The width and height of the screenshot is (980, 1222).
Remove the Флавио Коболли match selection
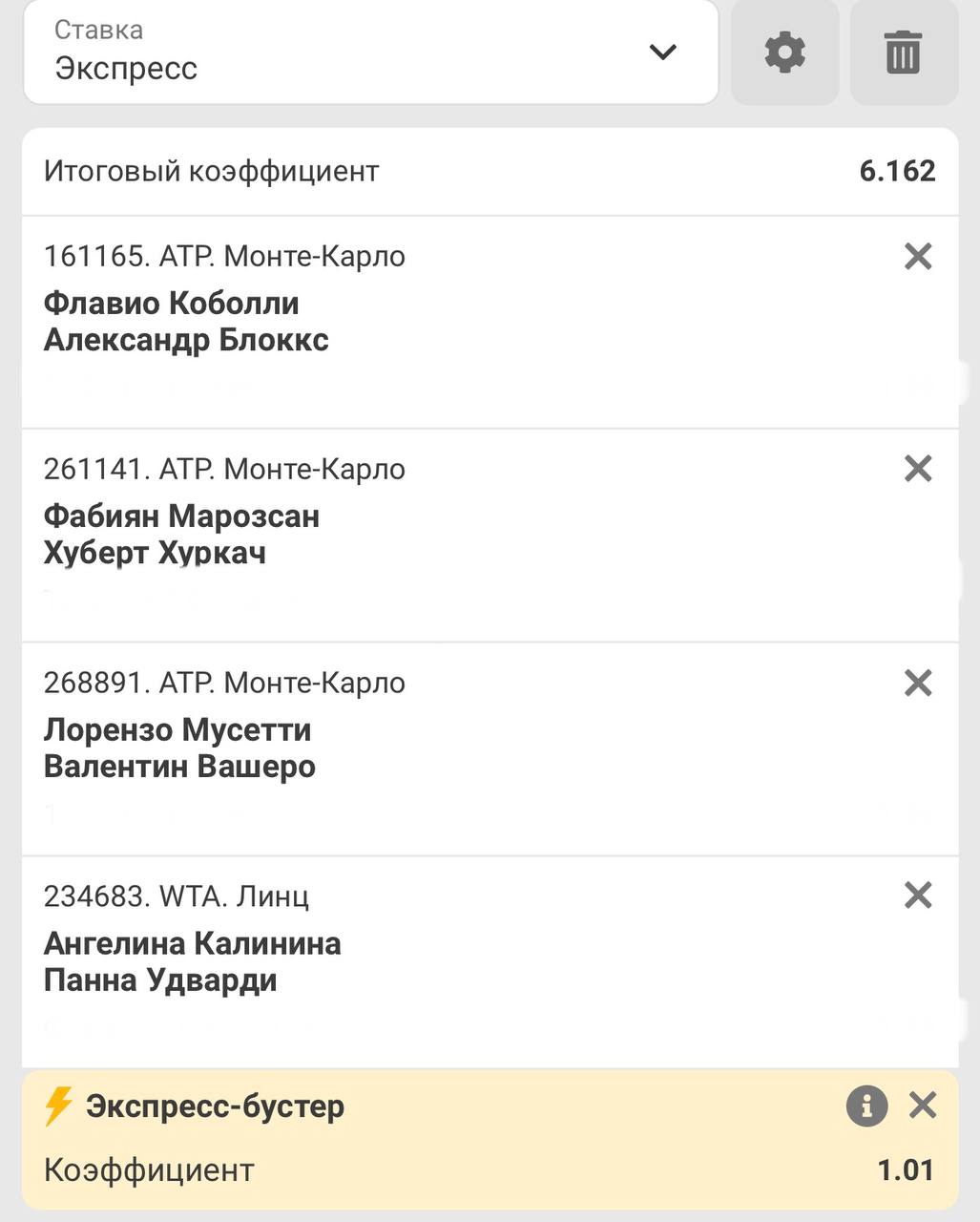[x=917, y=256]
